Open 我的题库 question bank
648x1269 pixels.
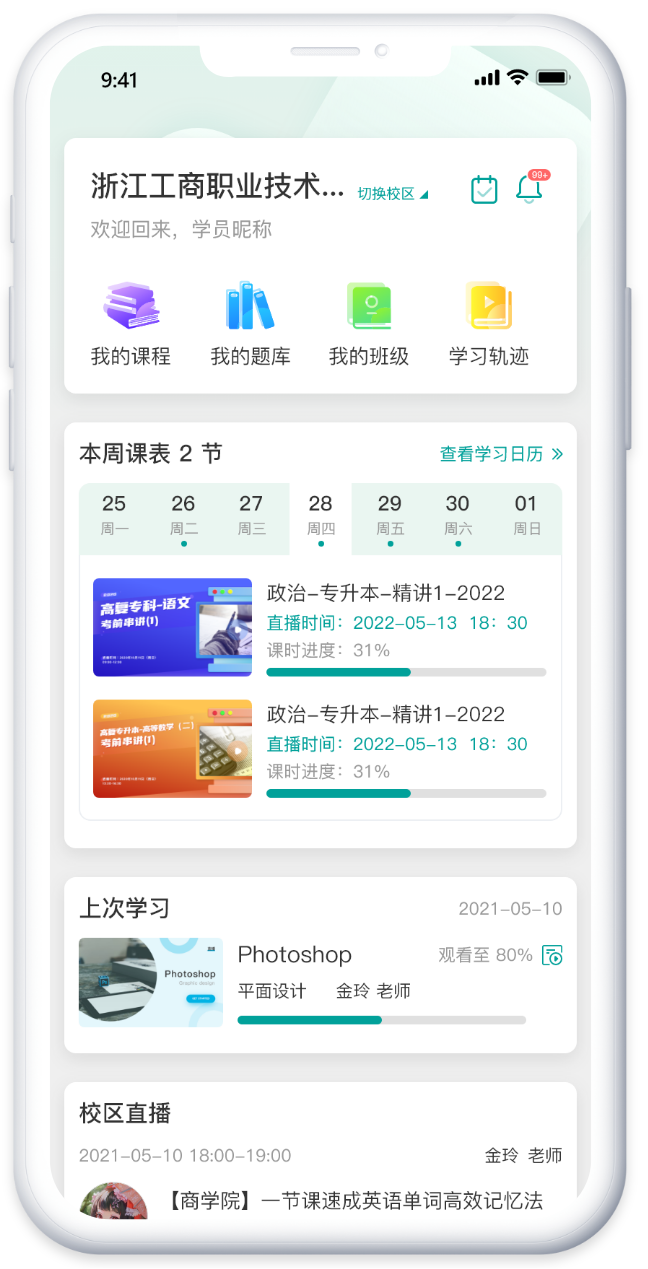pos(250,324)
